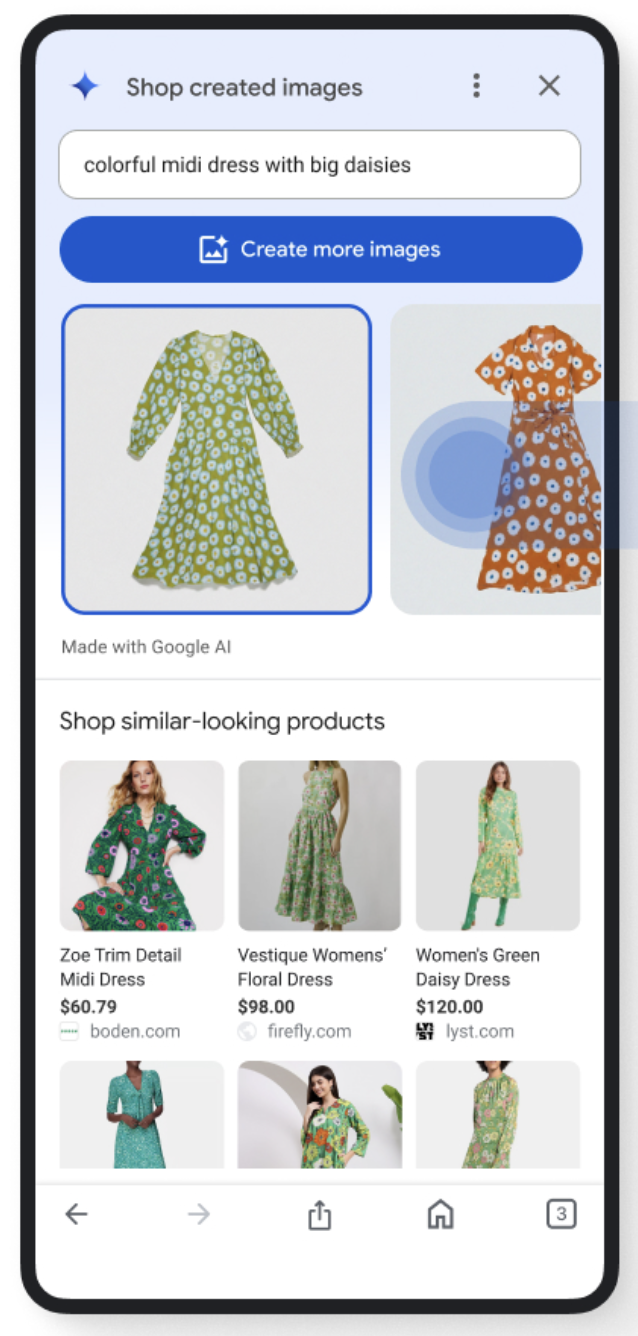Image resolution: width=638 pixels, height=1336 pixels.
Task: Open Women's Green Daisy Dress product
Action: (498, 900)
